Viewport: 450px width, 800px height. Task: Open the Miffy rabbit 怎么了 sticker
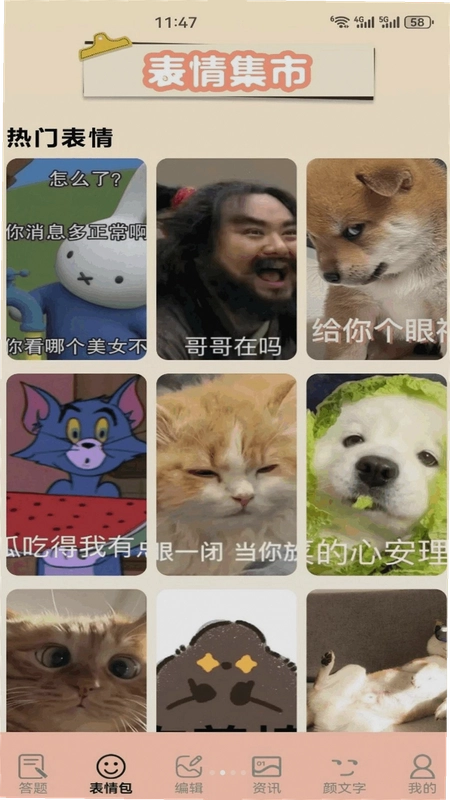[77, 259]
